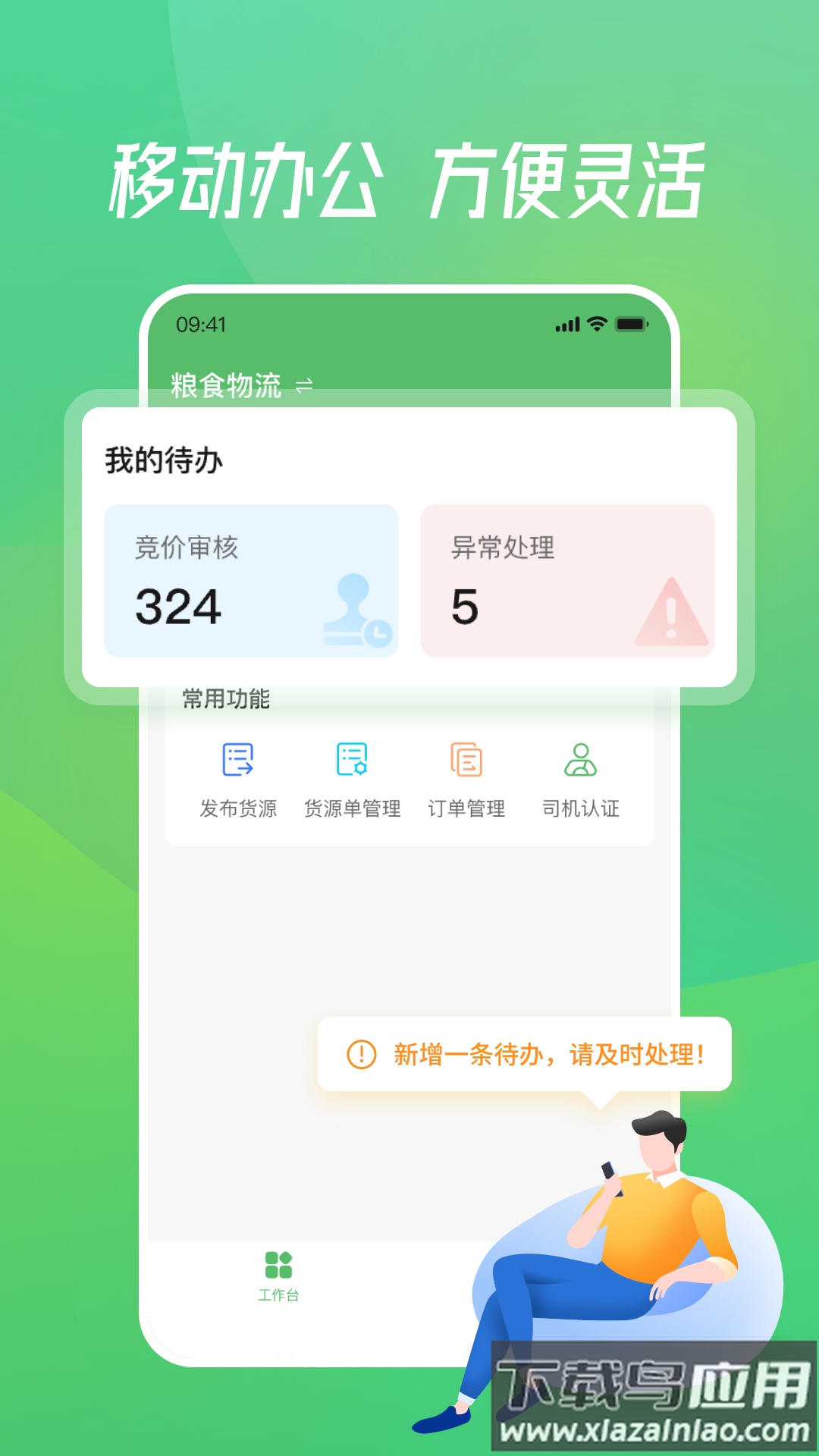819x1456 pixels.
Task: Tap the 订单管理 documents icon
Action: pyautogui.click(x=467, y=761)
